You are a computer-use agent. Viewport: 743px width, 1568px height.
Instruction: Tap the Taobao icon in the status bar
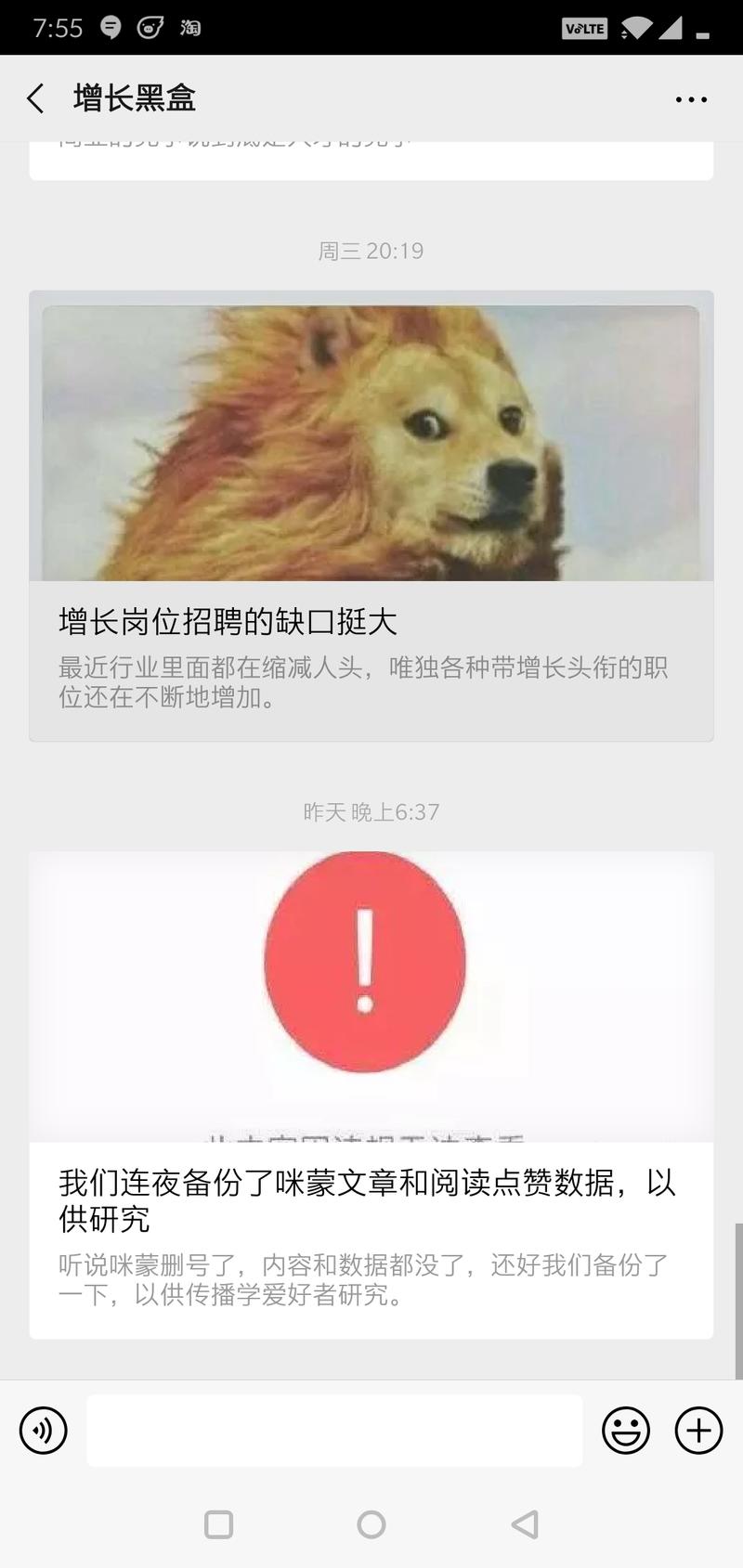point(190,28)
